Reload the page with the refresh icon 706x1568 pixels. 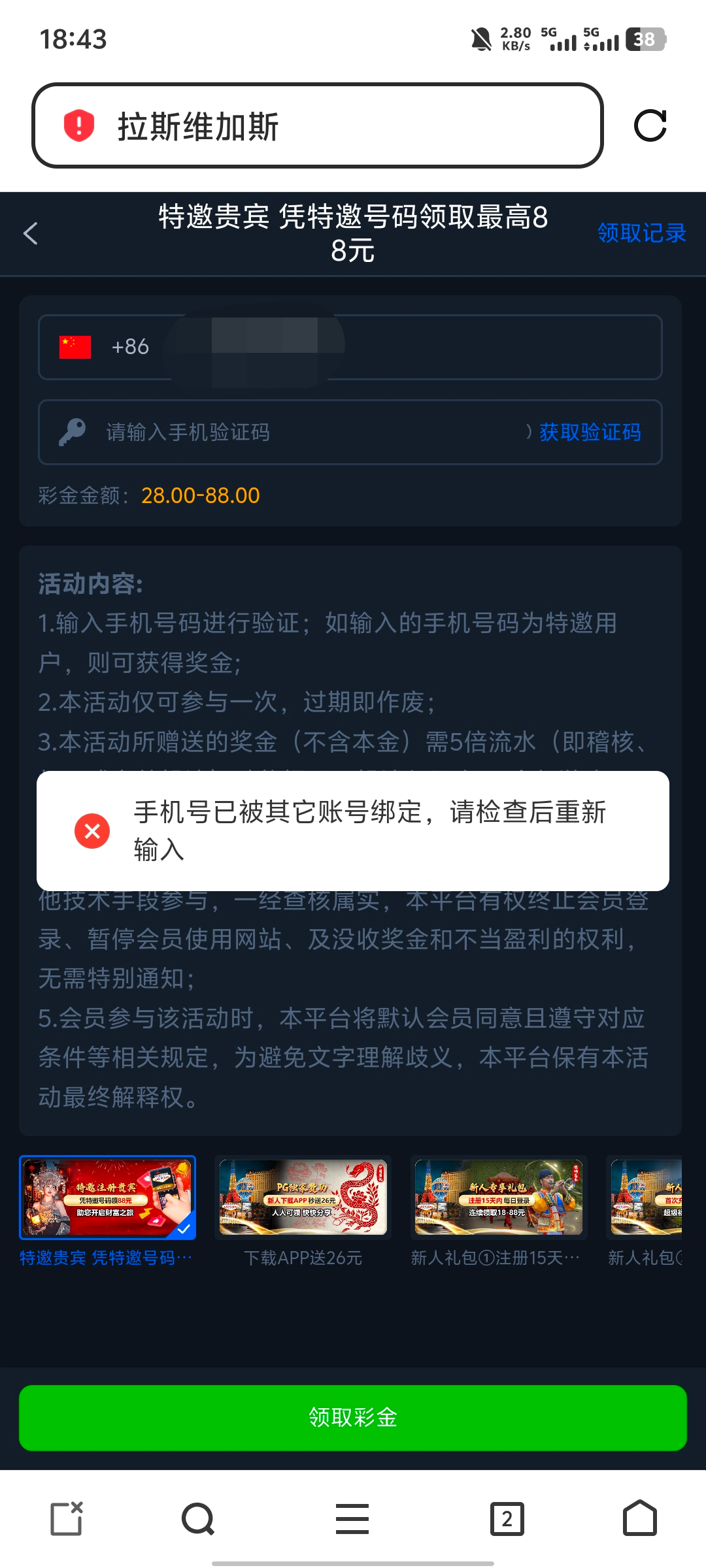(x=650, y=125)
